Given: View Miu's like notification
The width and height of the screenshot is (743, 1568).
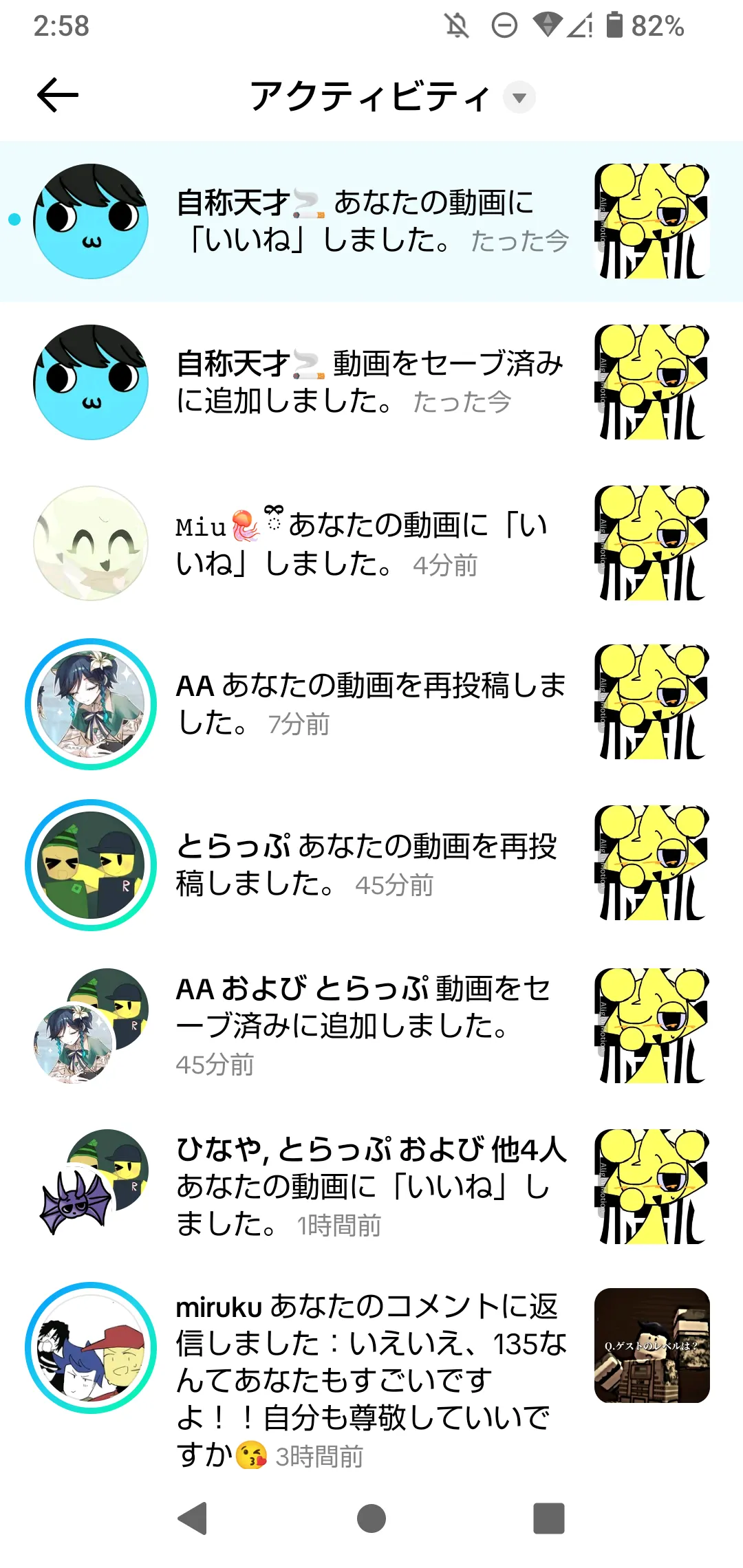Looking at the screenshot, I should coord(371,543).
